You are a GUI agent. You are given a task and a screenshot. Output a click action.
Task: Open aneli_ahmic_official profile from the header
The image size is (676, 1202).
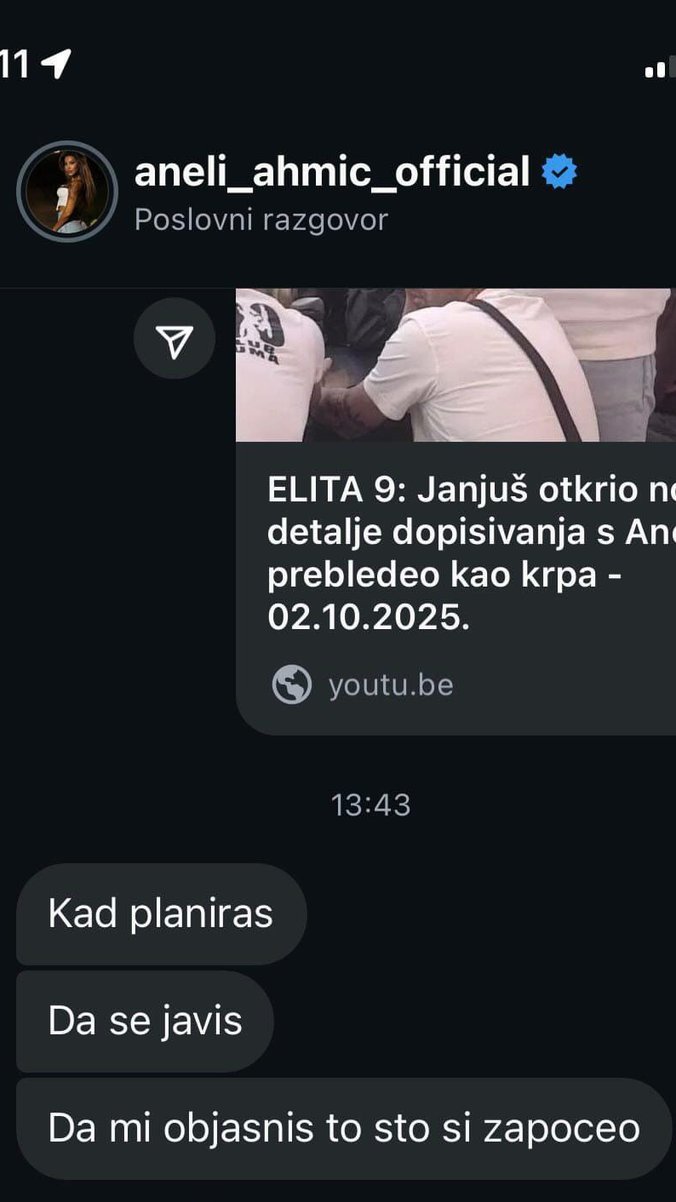(x=332, y=173)
